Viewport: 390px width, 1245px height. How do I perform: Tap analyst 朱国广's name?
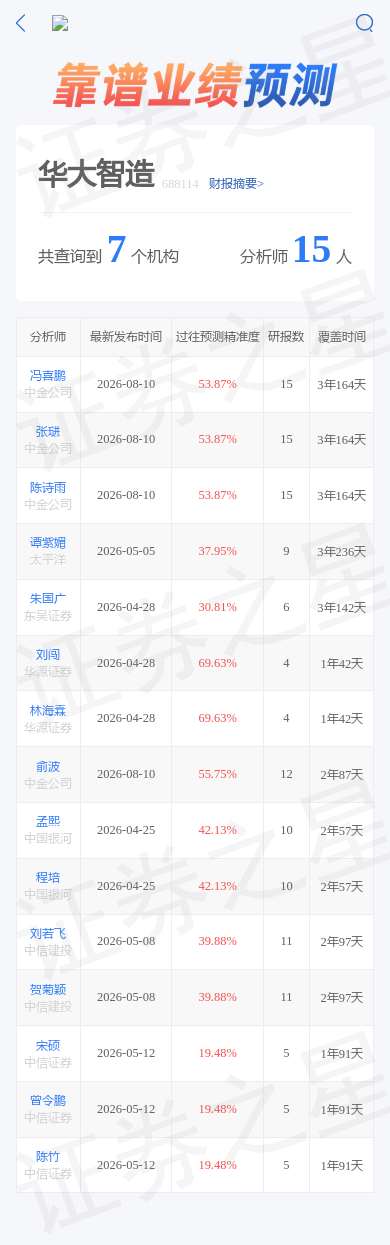click(x=48, y=599)
